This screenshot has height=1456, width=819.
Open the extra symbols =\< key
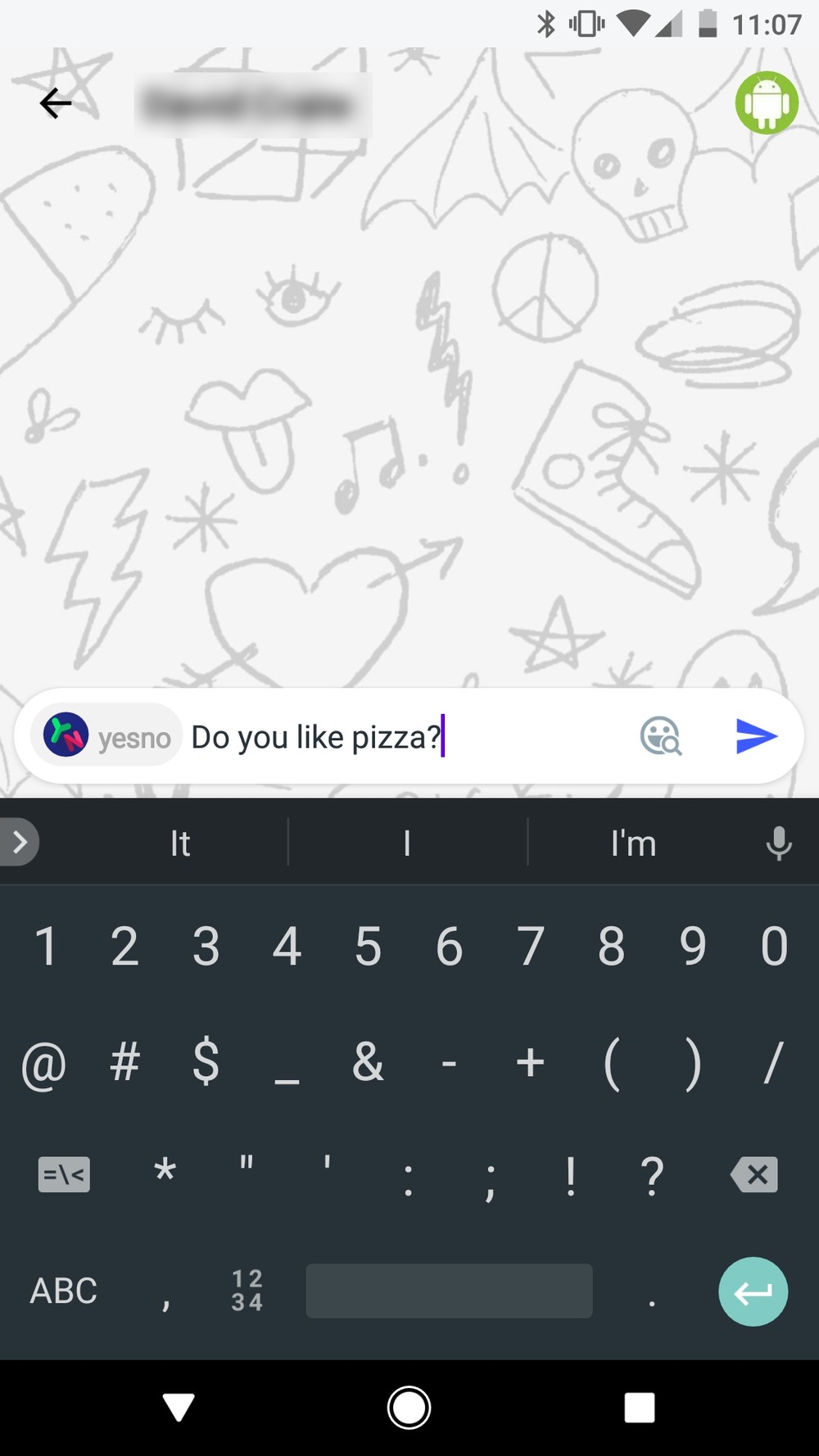click(x=64, y=1175)
